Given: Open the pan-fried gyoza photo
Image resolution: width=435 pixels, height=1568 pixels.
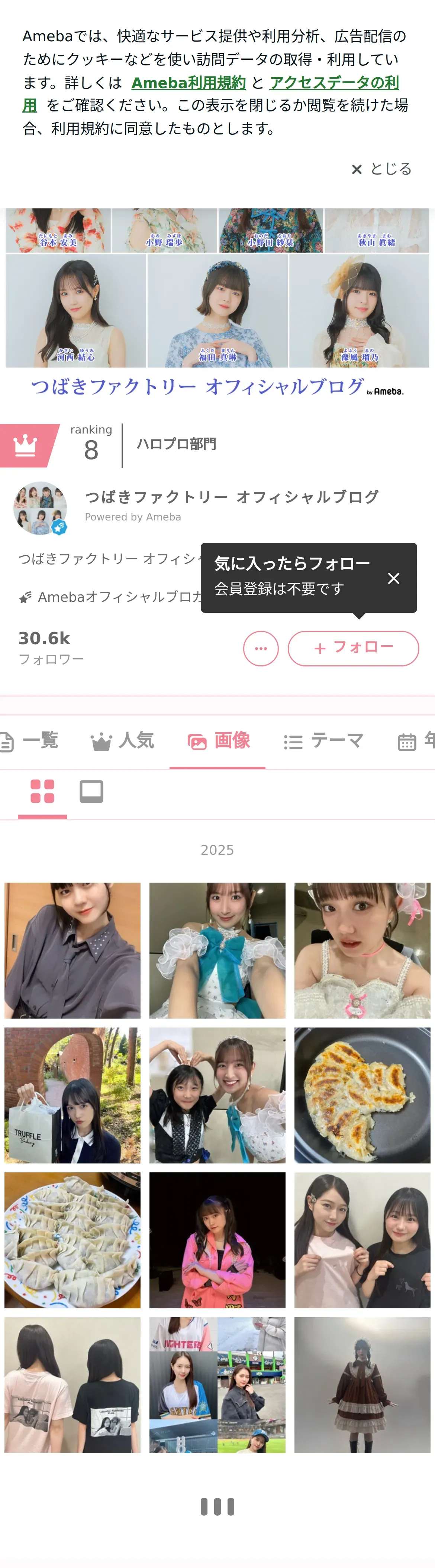Looking at the screenshot, I should tap(362, 1095).
